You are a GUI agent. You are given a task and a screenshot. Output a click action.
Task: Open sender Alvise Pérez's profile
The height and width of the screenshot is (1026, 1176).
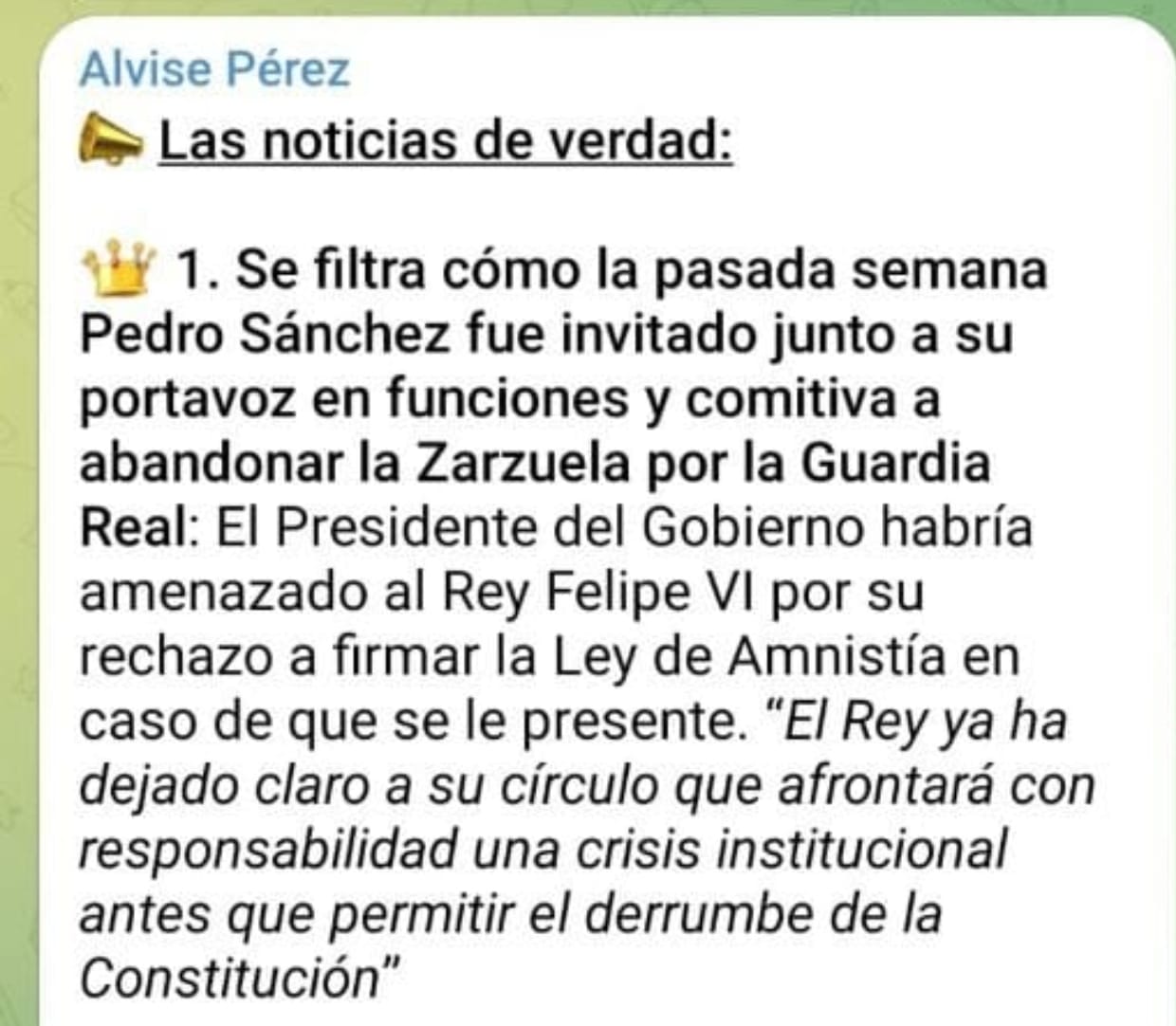tap(214, 69)
